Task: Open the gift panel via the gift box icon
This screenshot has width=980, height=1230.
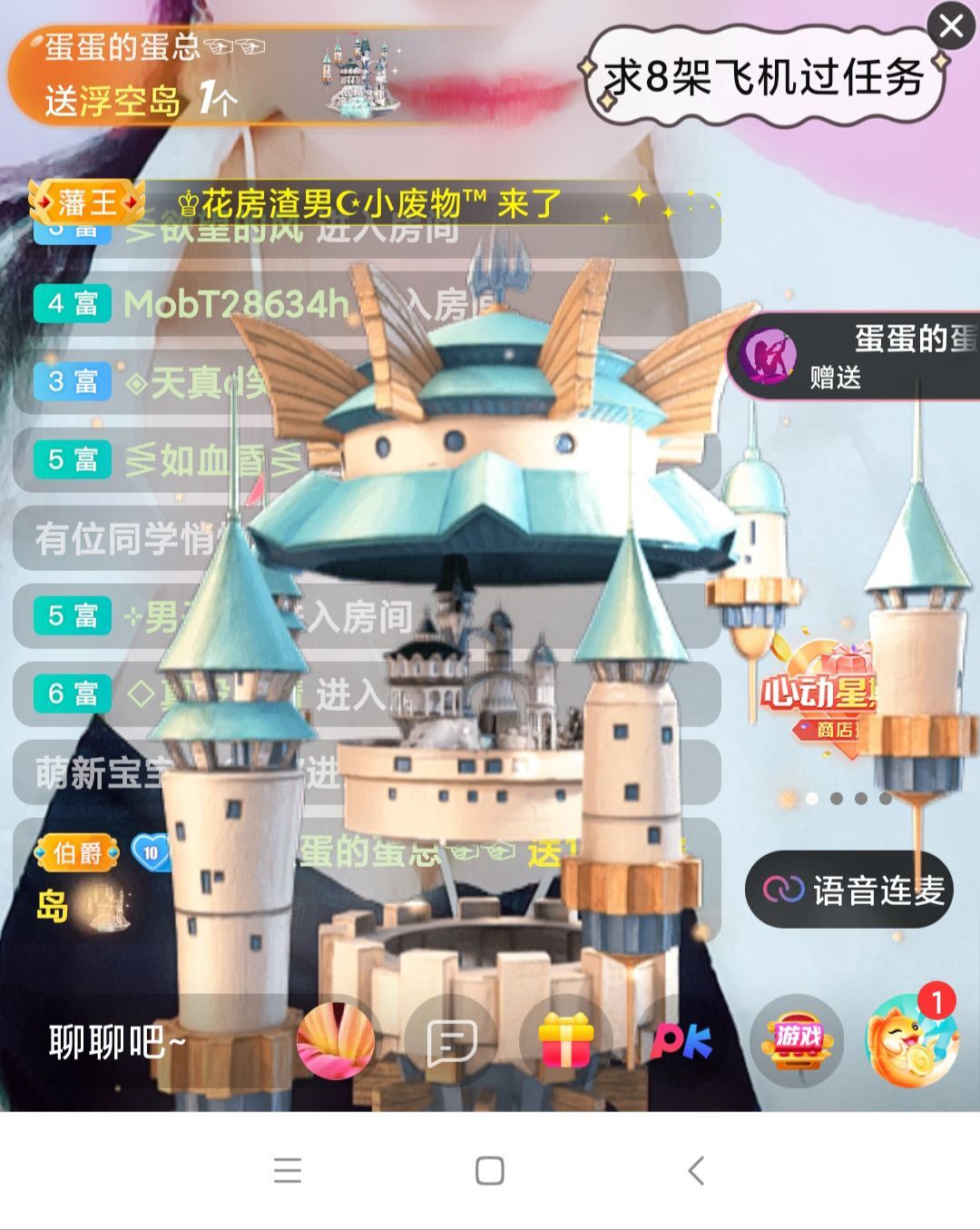Action: (566, 1039)
